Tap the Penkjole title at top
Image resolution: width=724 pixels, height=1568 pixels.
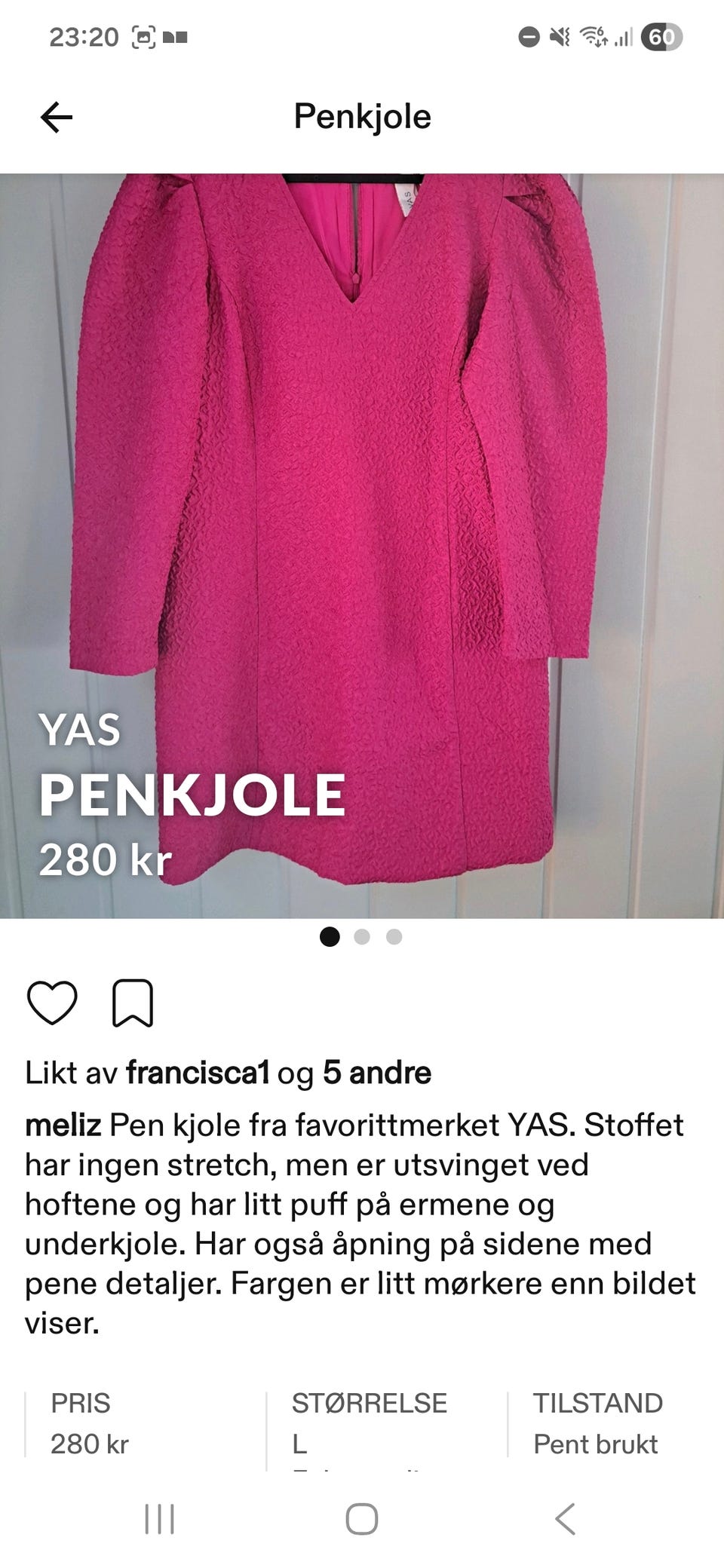tap(361, 117)
